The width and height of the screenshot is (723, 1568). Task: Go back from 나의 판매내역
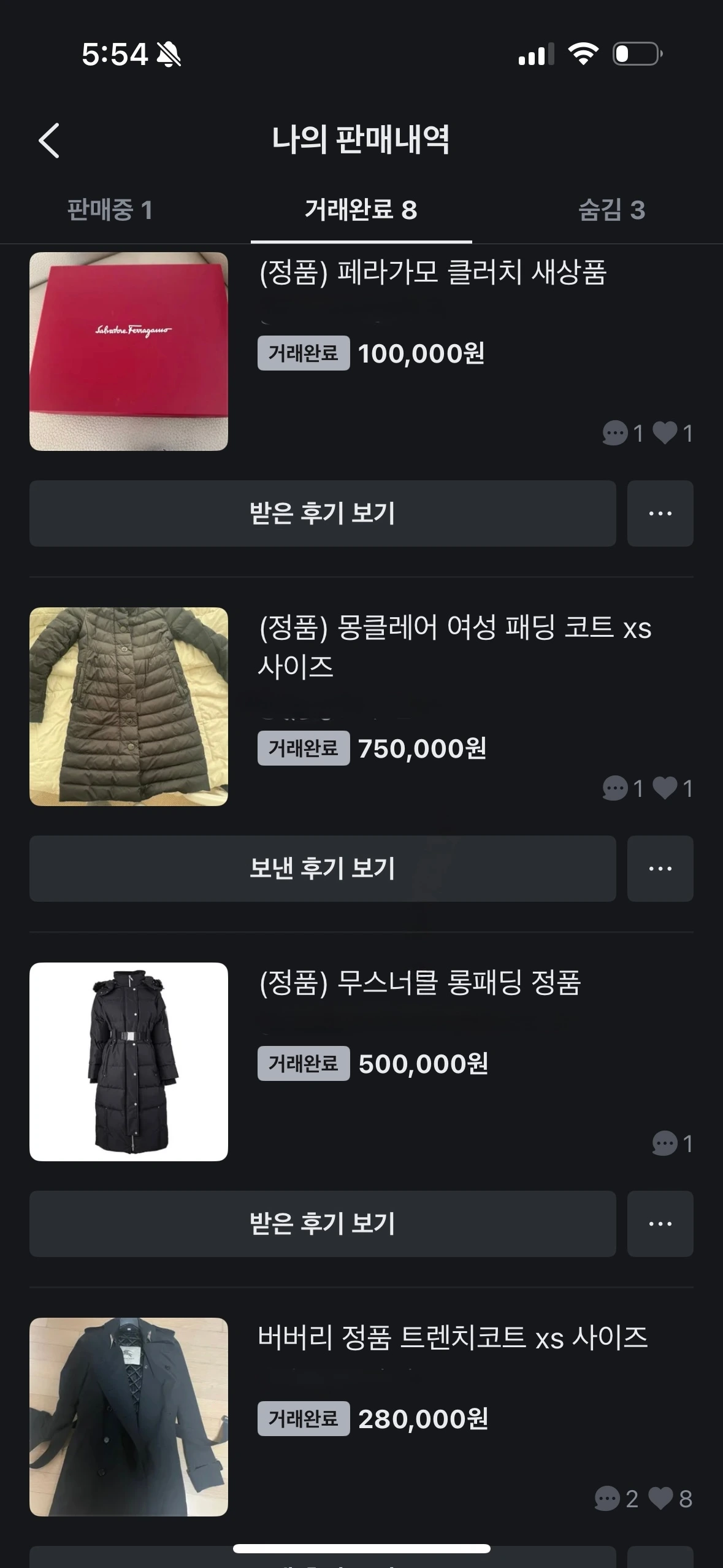(49, 140)
